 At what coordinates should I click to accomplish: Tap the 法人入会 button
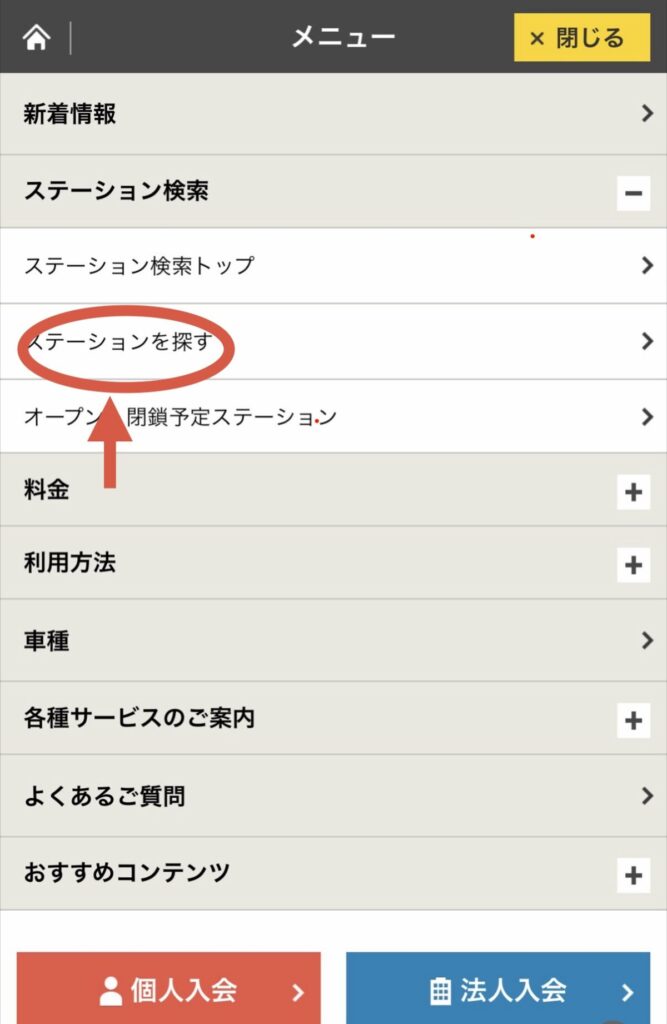tap(498, 990)
